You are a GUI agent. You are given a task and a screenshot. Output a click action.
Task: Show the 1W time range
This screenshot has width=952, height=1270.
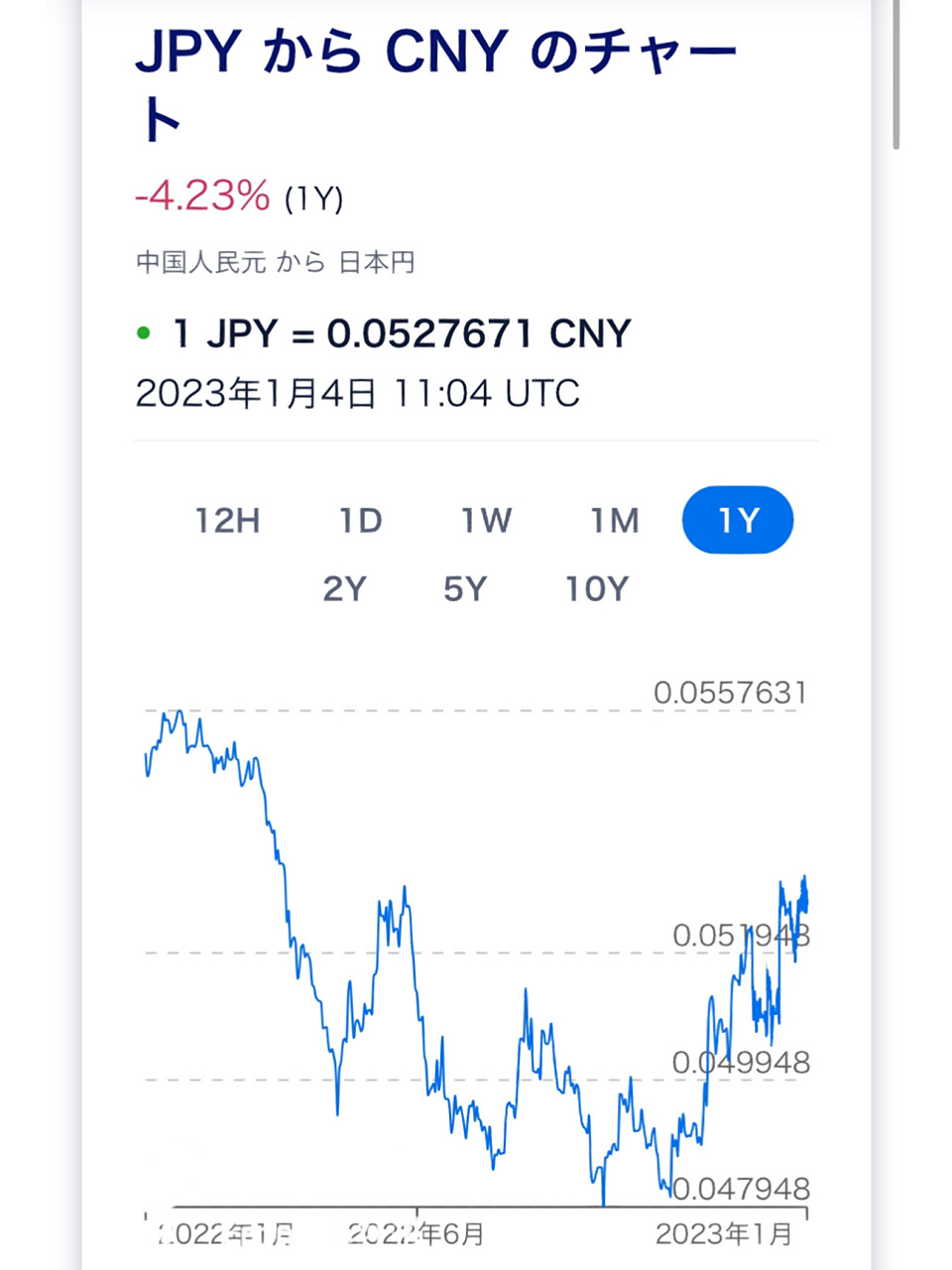pos(486,521)
